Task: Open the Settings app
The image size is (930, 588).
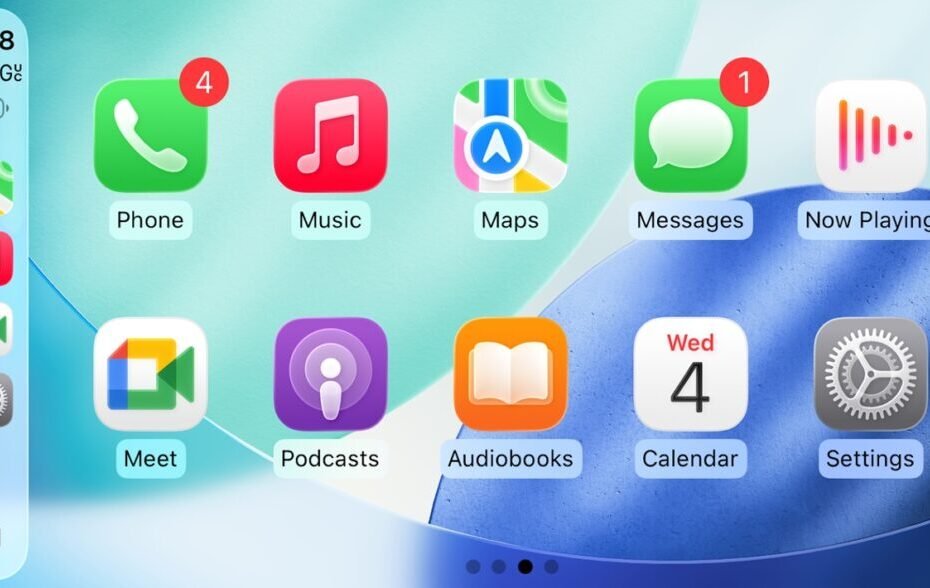Action: click(870, 374)
